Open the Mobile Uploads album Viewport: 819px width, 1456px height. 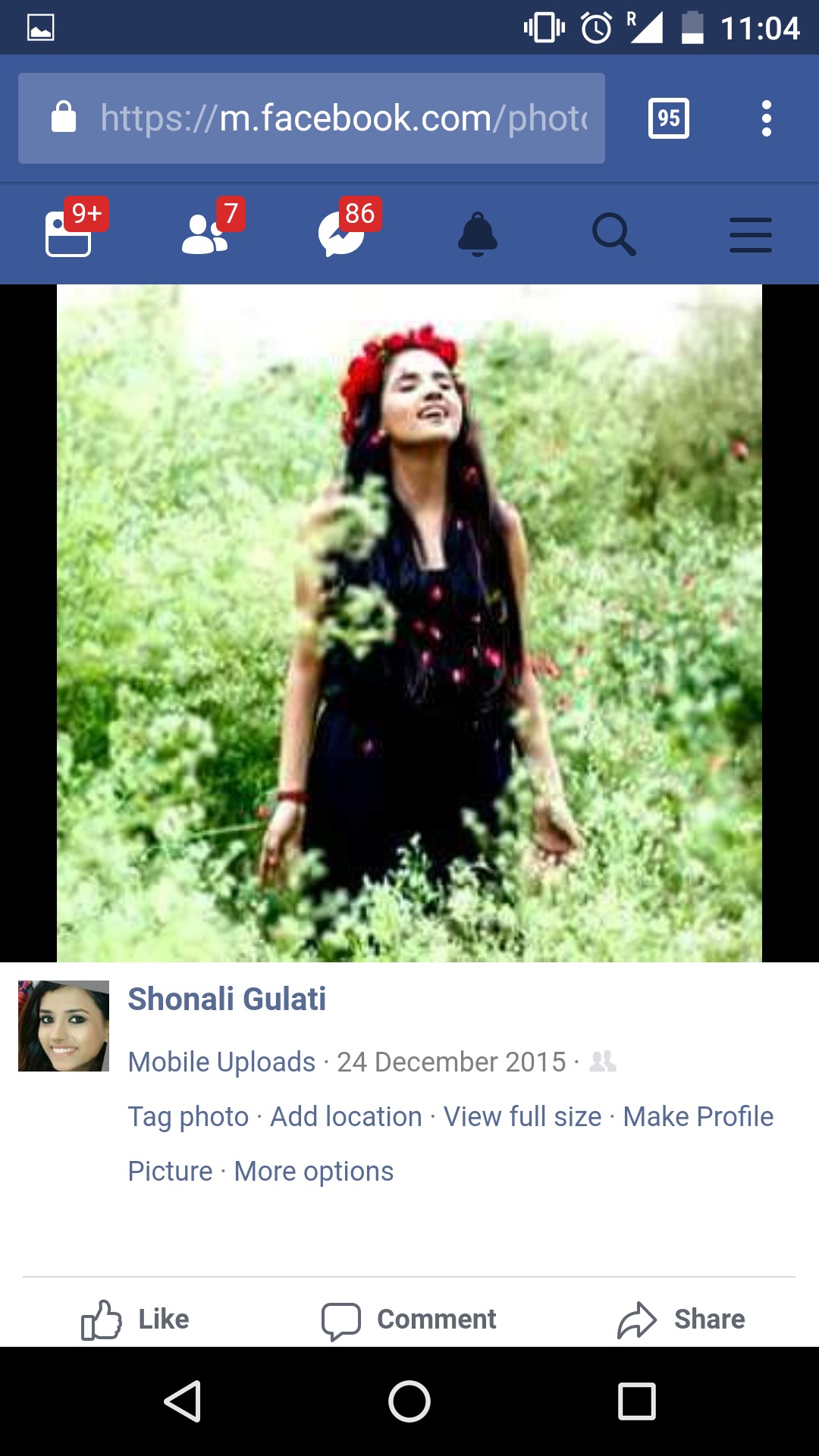(221, 1062)
